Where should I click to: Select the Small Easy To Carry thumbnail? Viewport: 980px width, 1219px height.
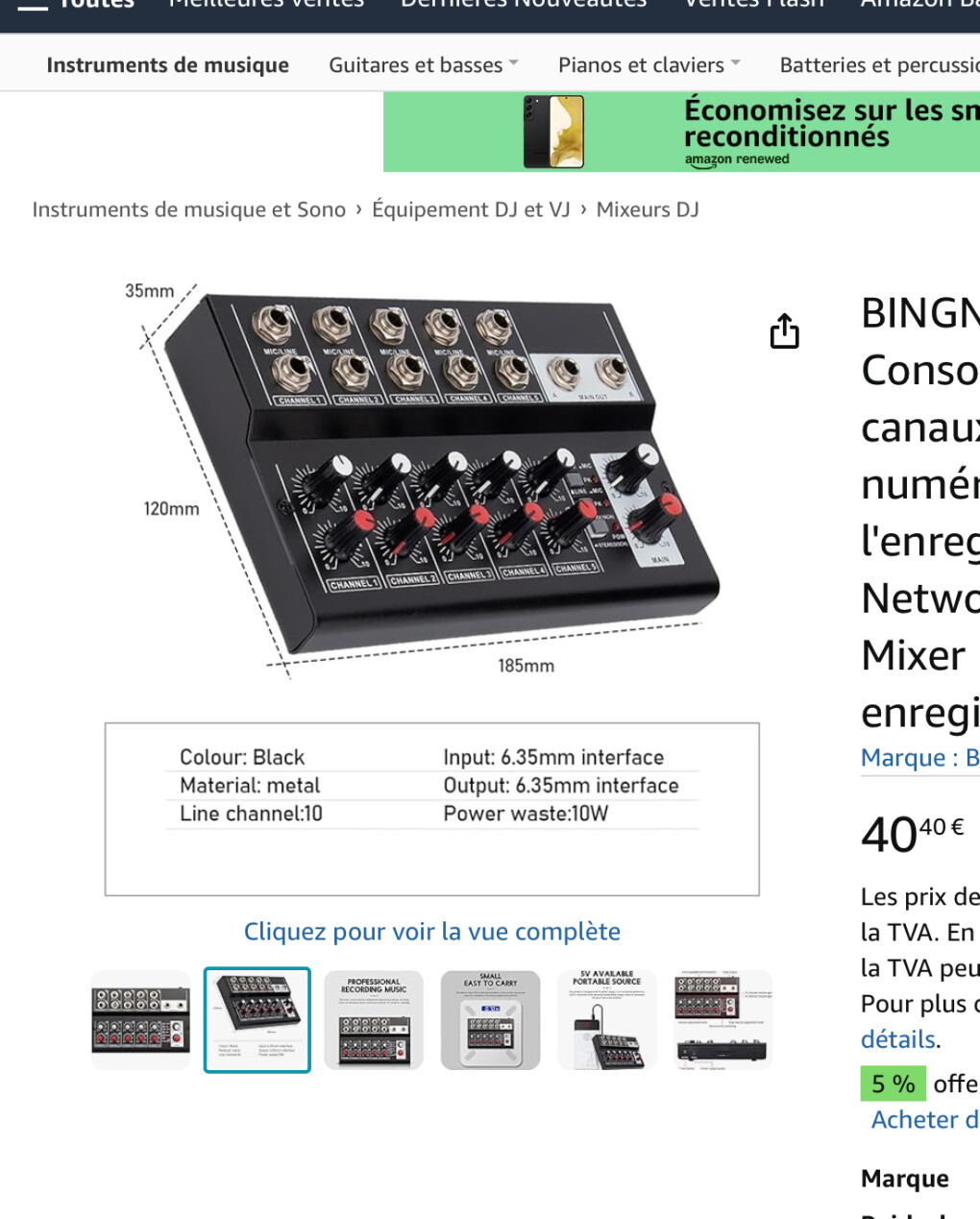[x=490, y=1019]
